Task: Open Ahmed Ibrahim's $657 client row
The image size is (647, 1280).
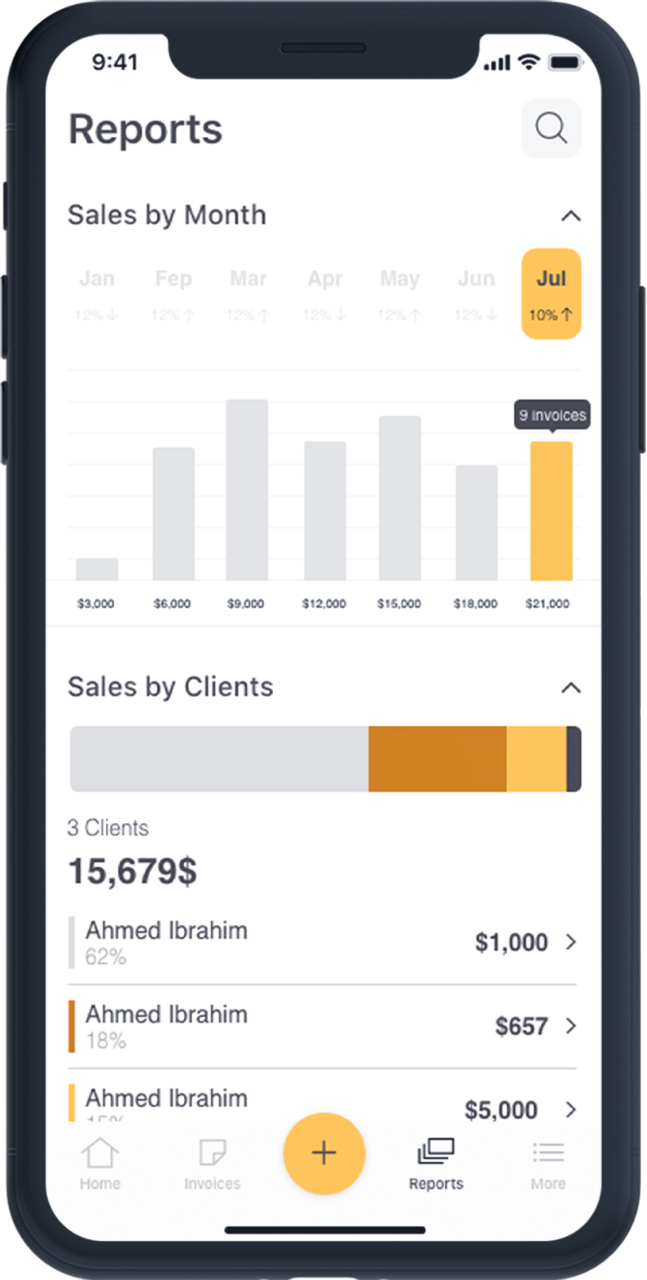Action: tap(323, 1026)
